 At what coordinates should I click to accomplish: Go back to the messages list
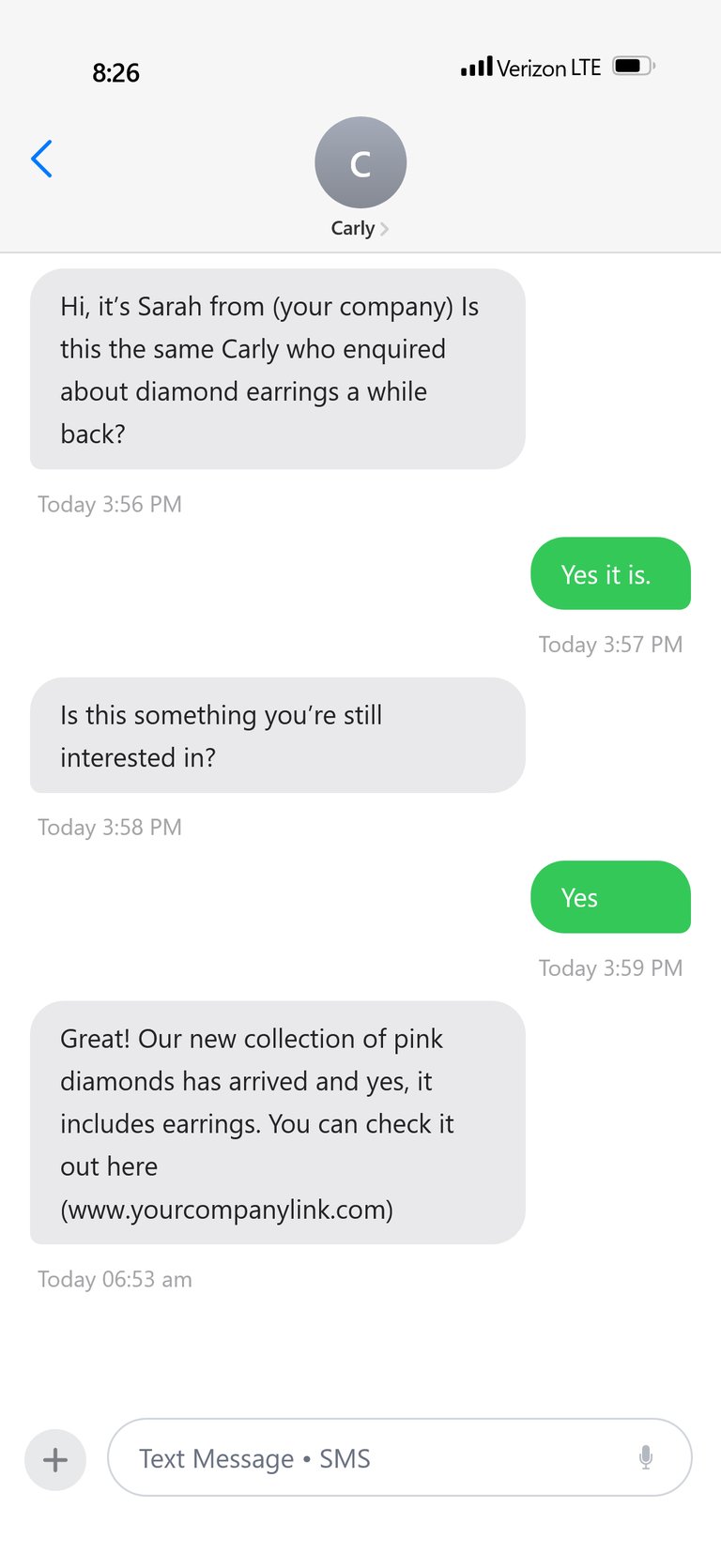click(42, 160)
